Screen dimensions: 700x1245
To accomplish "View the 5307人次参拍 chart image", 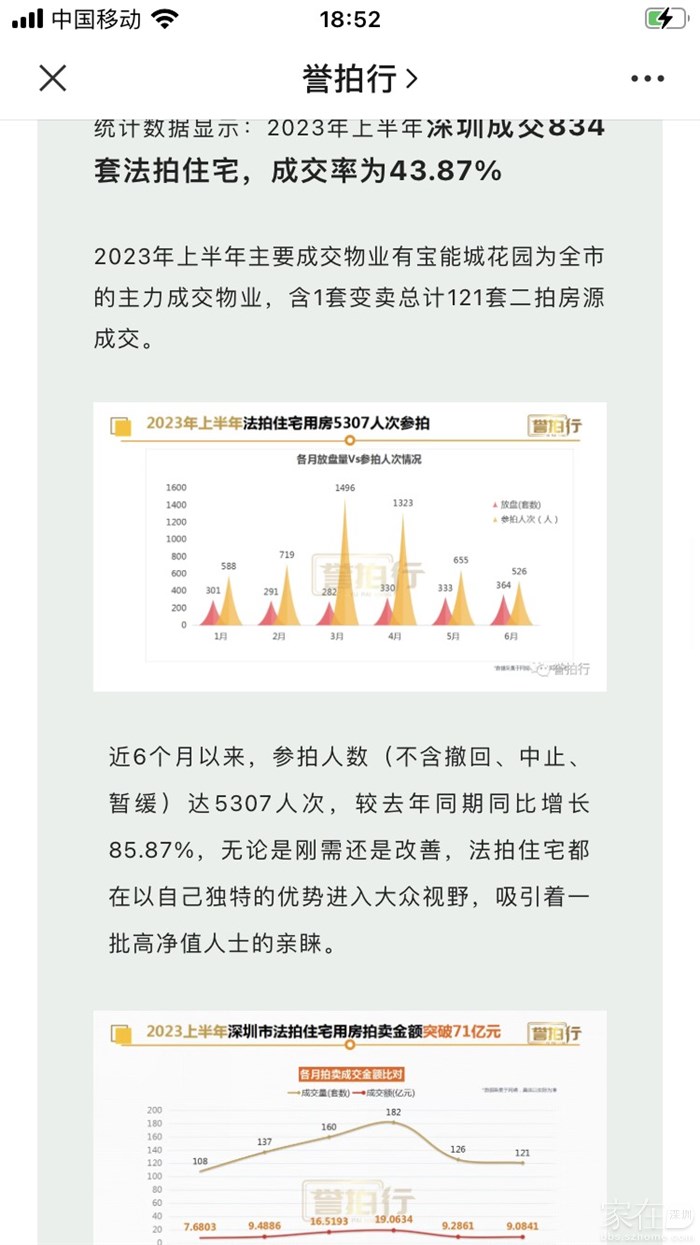I will (349, 546).
